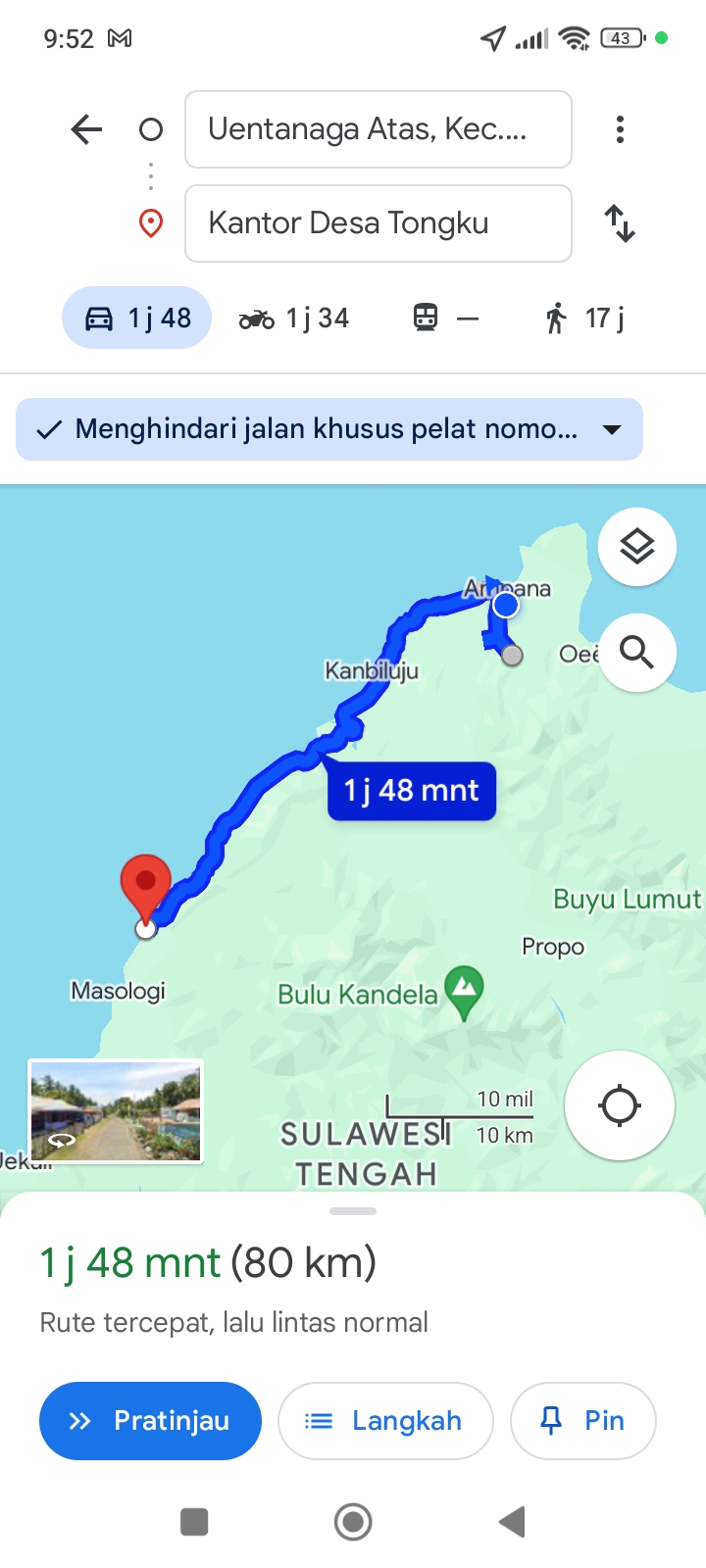
Task: Go to the system home screen
Action: point(353,1522)
